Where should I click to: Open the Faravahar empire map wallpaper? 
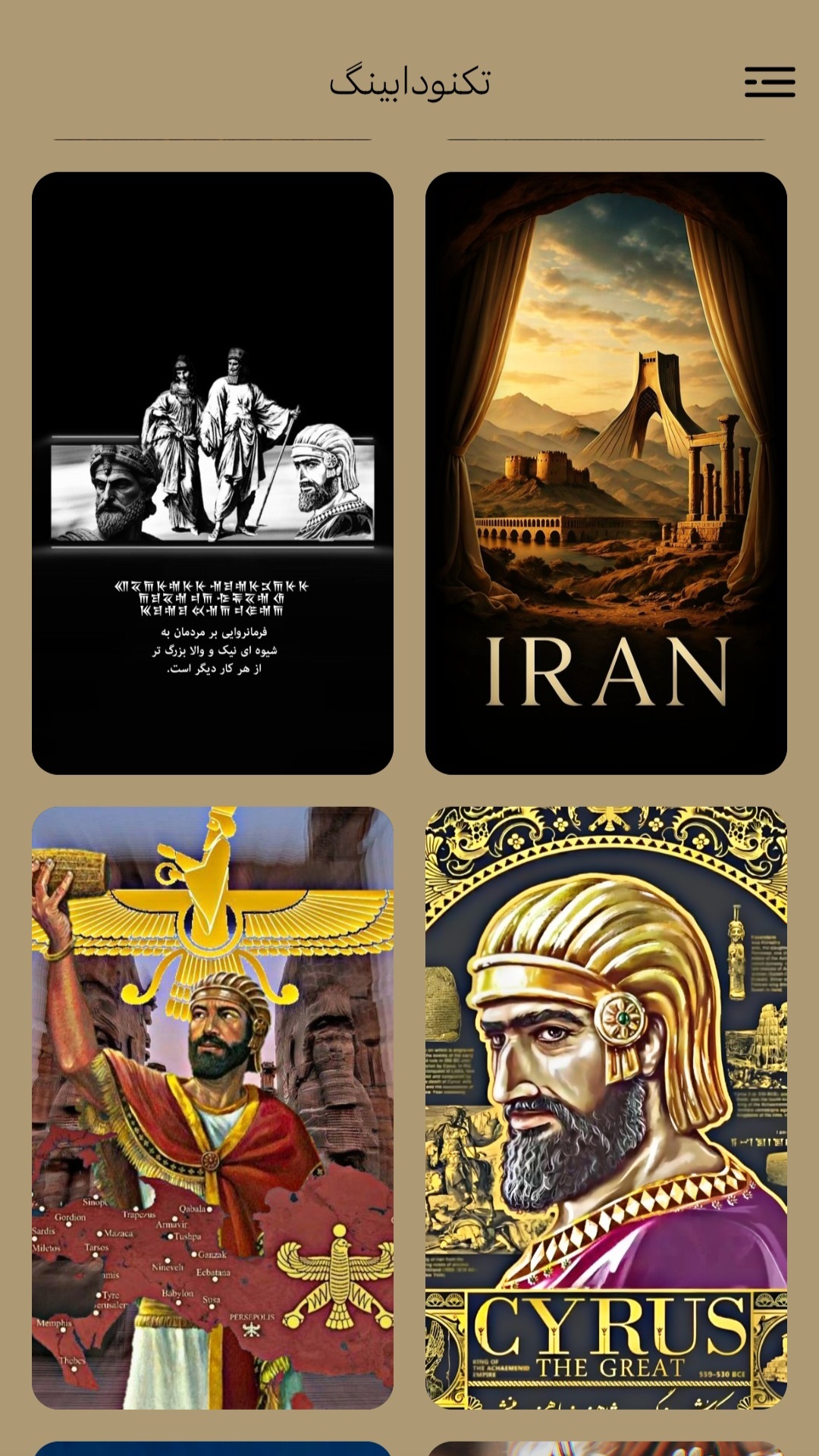coord(212,1107)
